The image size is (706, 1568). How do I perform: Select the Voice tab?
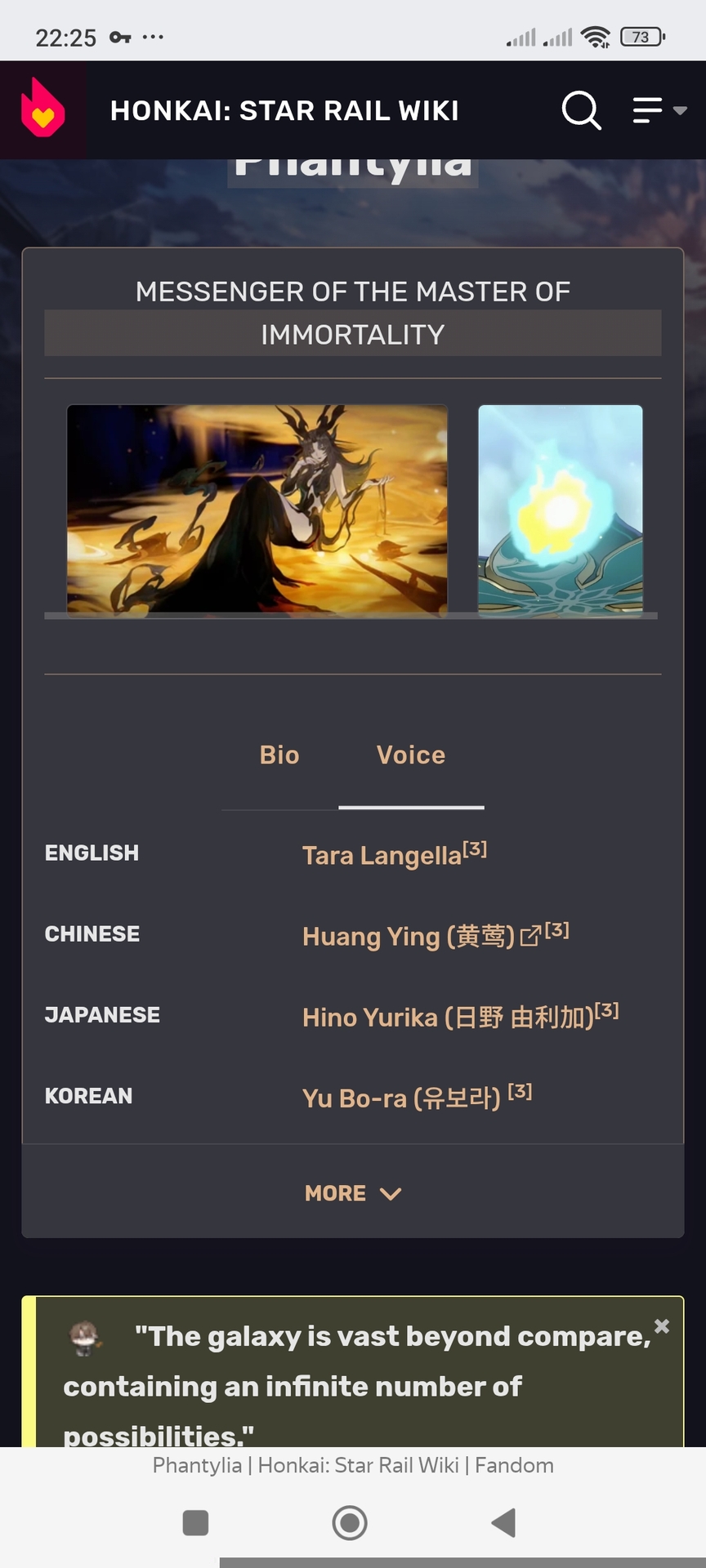click(x=411, y=755)
